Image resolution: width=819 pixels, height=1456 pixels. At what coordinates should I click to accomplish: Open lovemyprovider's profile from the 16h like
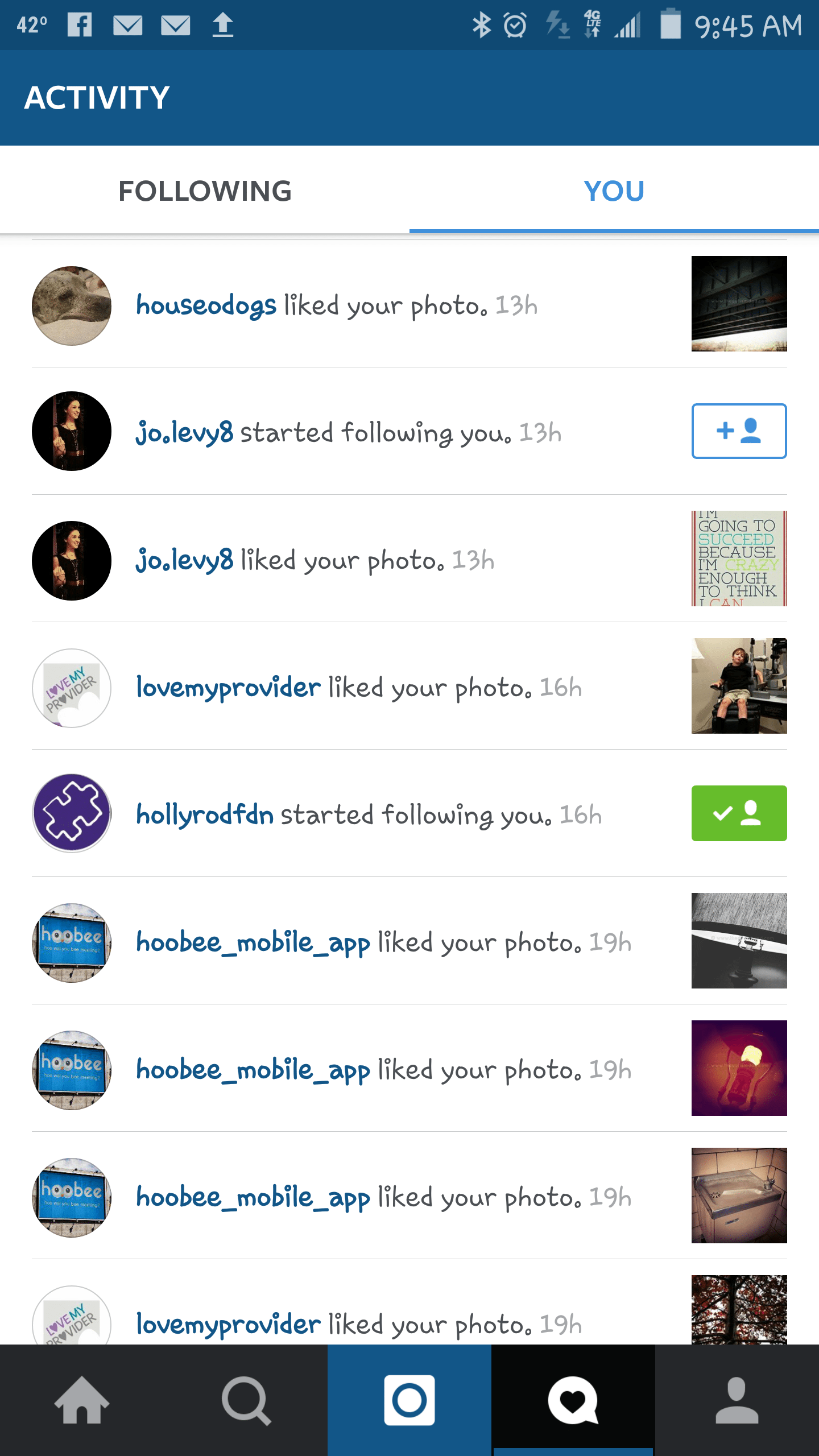click(x=227, y=688)
